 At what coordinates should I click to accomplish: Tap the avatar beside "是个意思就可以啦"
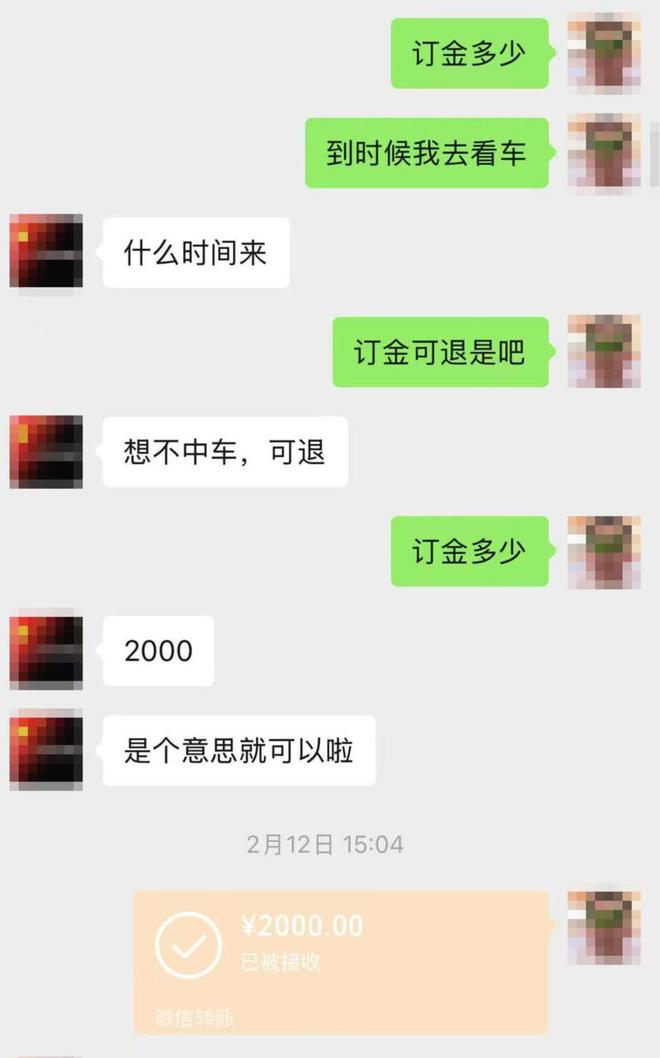click(x=46, y=750)
